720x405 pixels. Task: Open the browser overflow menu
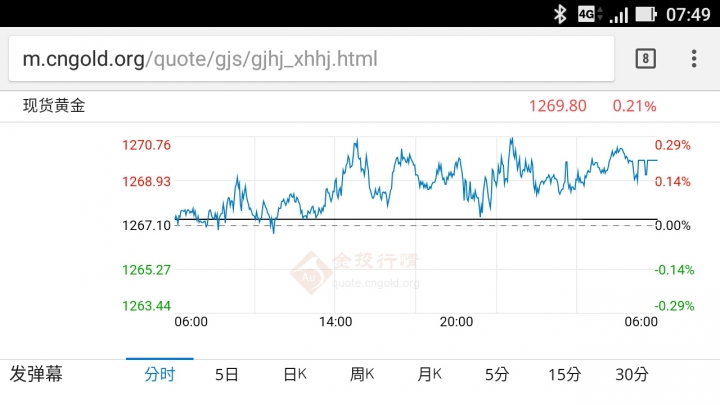click(x=694, y=59)
